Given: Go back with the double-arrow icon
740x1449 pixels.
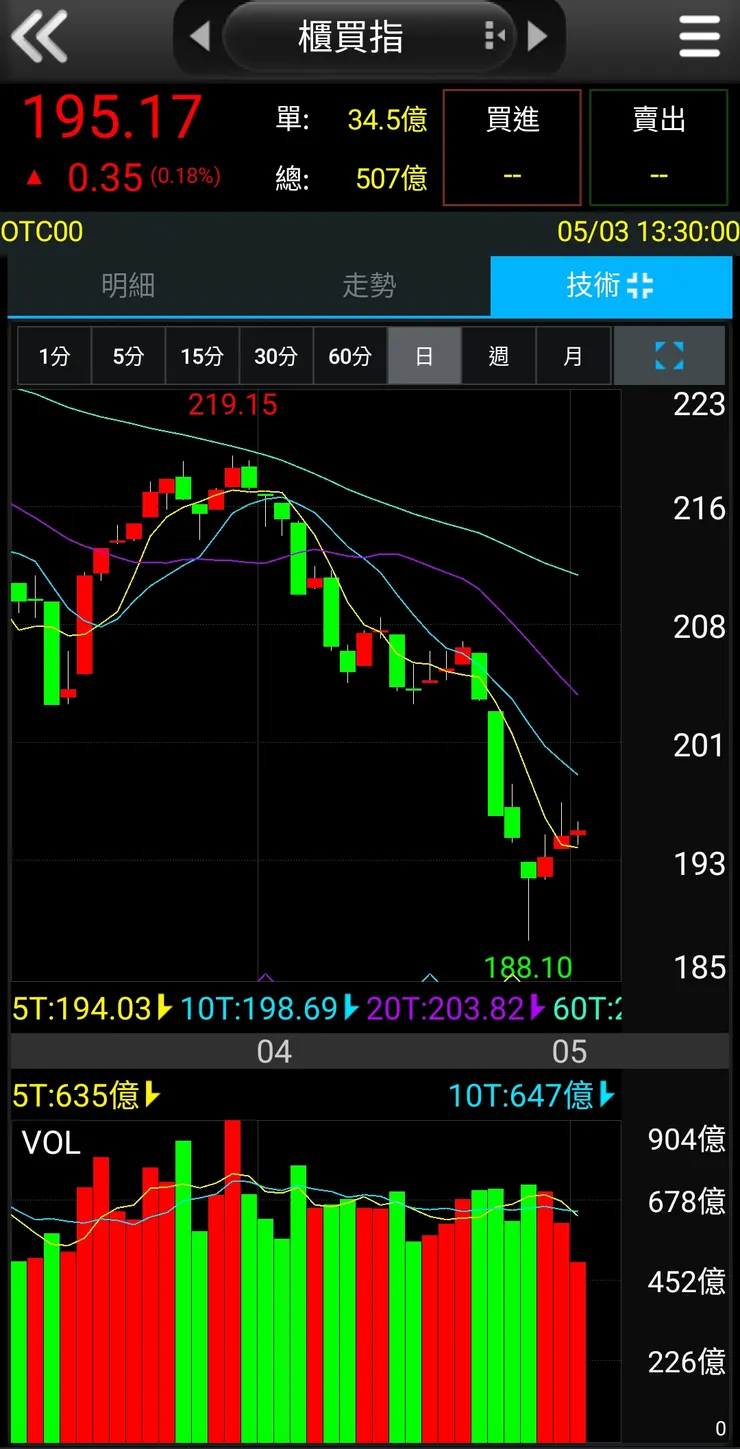Looking at the screenshot, I should click(x=40, y=37).
